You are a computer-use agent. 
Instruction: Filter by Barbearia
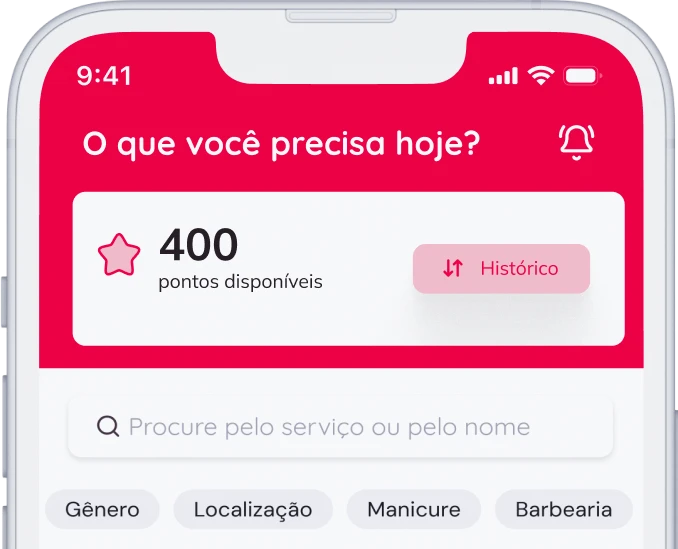563,509
